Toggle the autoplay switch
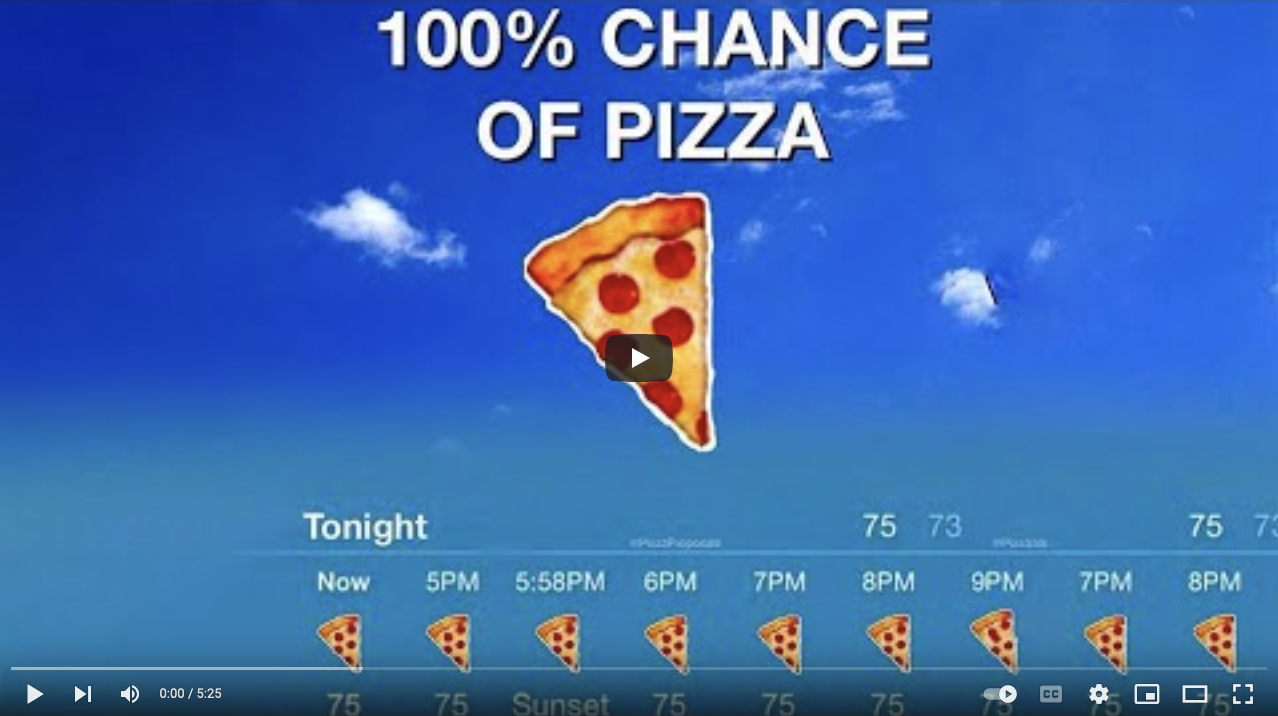 tap(1000, 694)
